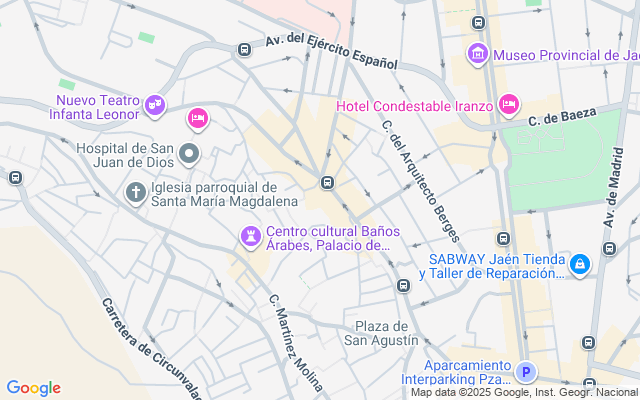Open the Museo Provincial de Jaén marker
Image resolution: width=640 pixels, height=400 pixels.
(478, 52)
